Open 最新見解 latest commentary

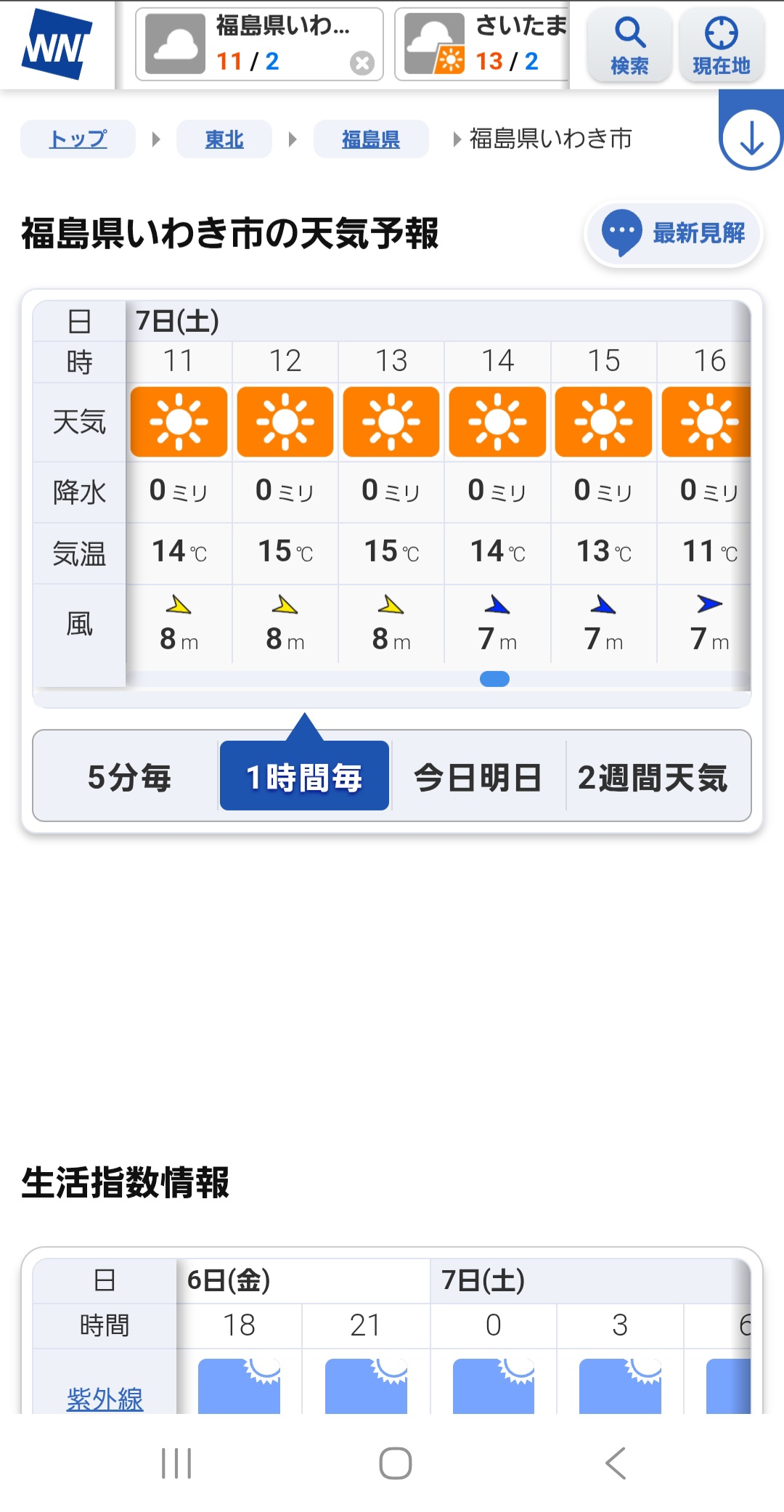(x=674, y=233)
